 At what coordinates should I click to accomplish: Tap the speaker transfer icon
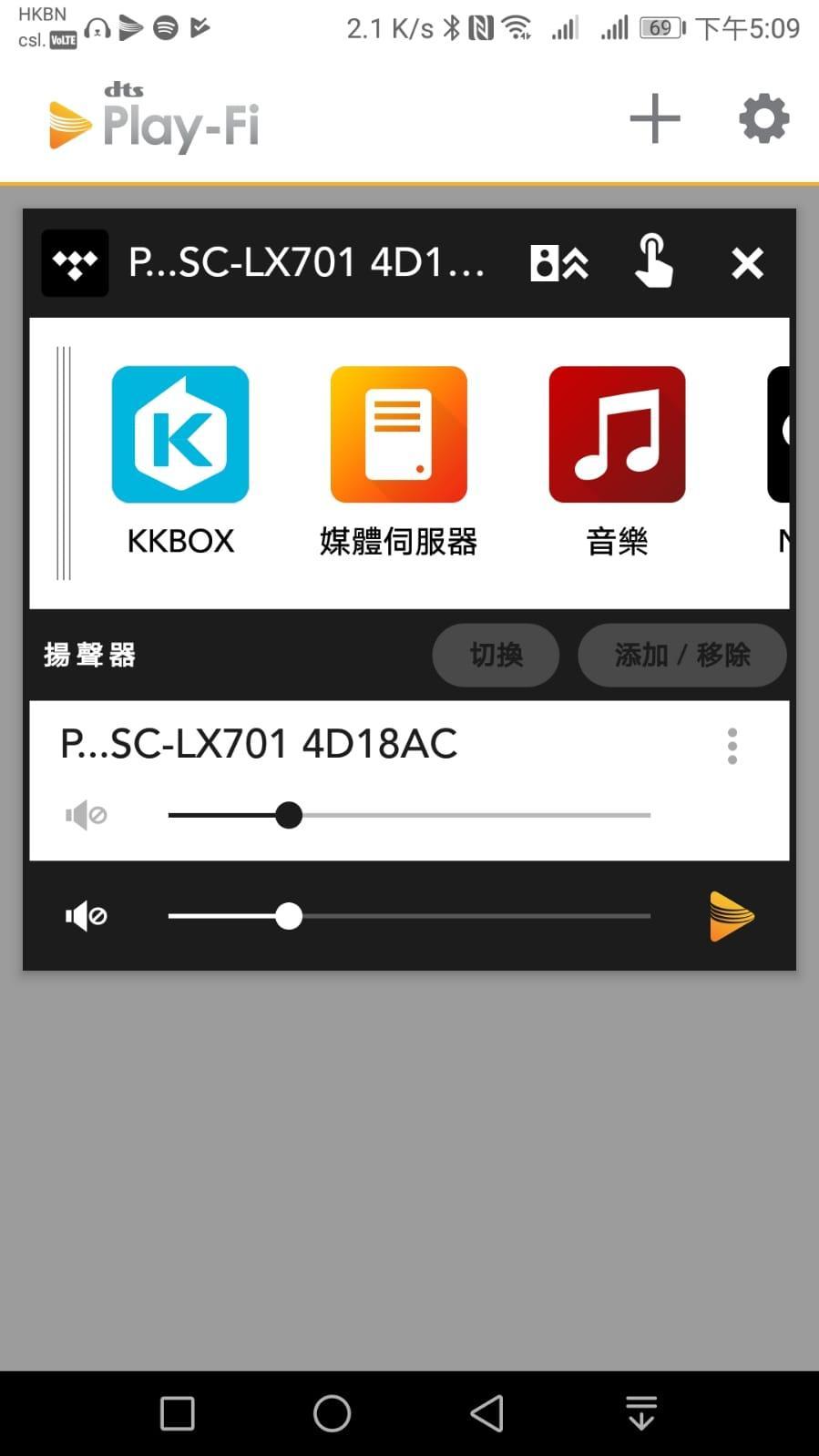point(558,263)
